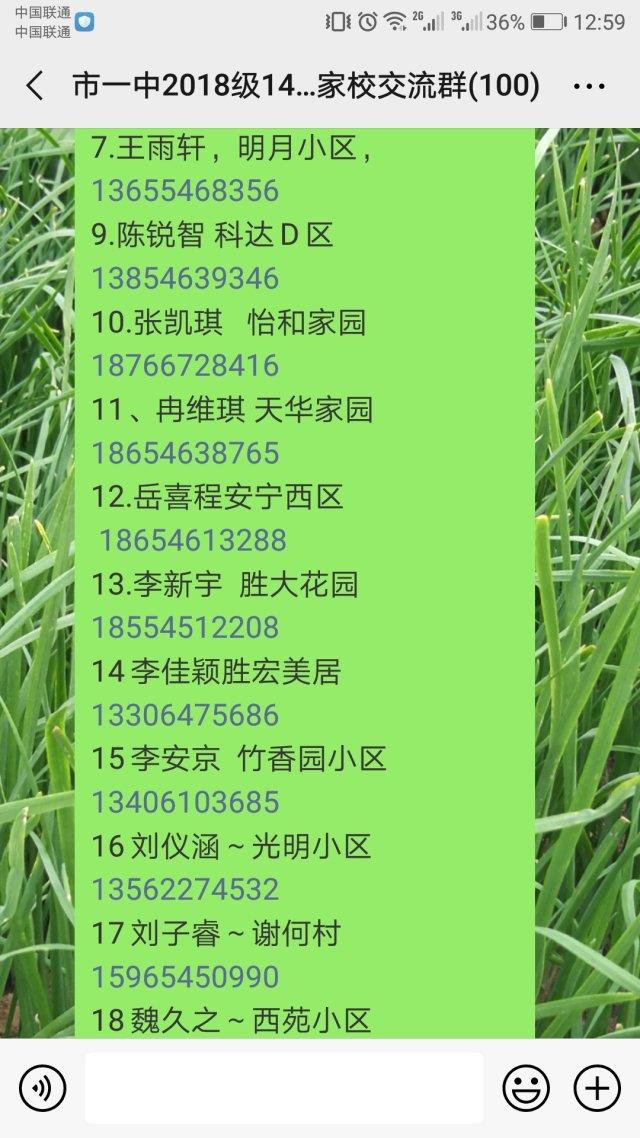Tap phone number 13854639346
This screenshot has width=640, height=1138.
(185, 279)
